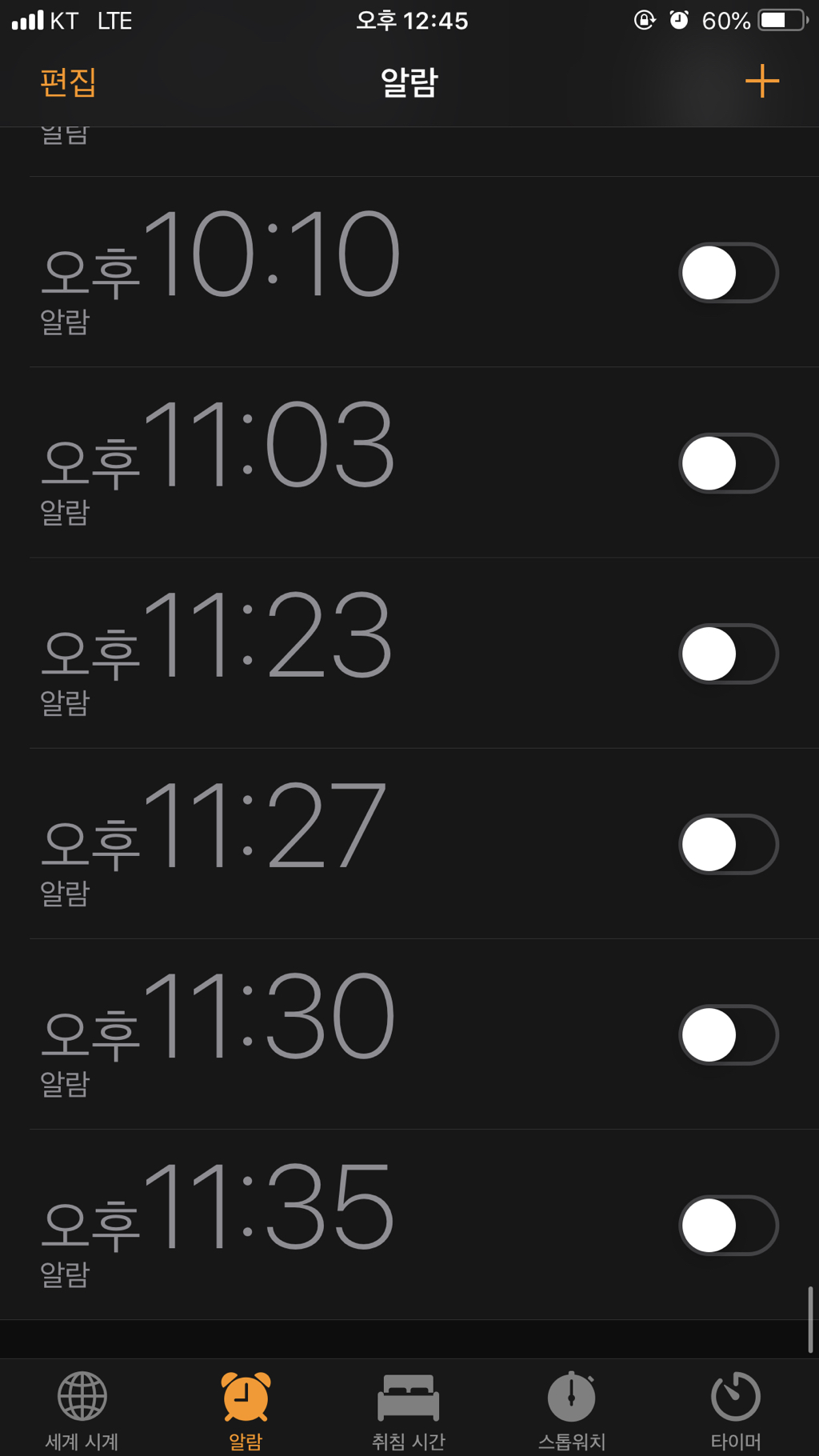This screenshot has height=1456, width=819.
Task: Switch to the 세계 시계 tab
Action: tap(82, 1411)
